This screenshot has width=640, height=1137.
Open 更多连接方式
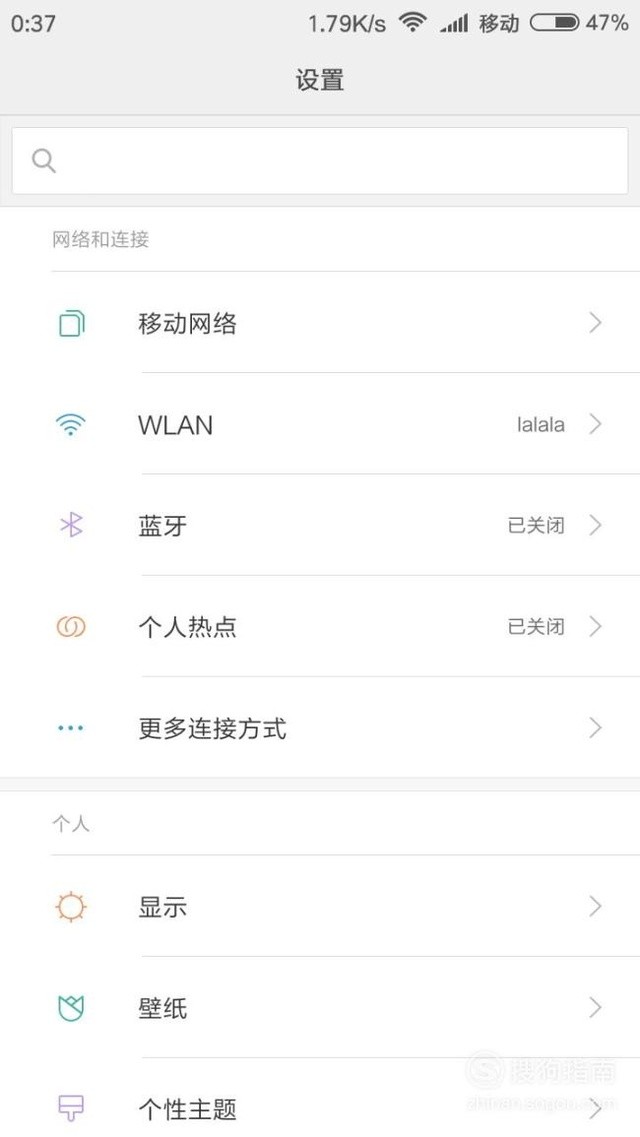(320, 727)
